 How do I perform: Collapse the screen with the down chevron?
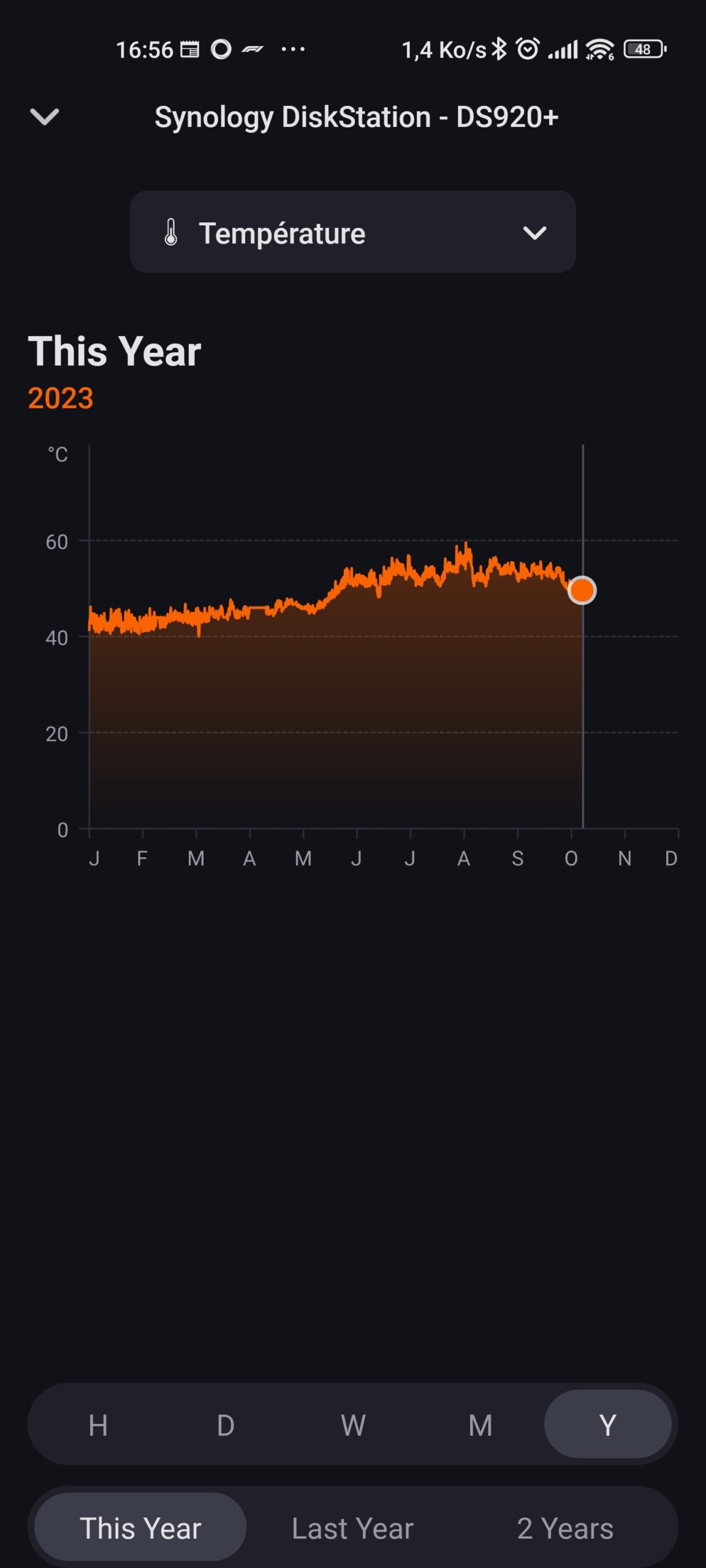[x=45, y=116]
